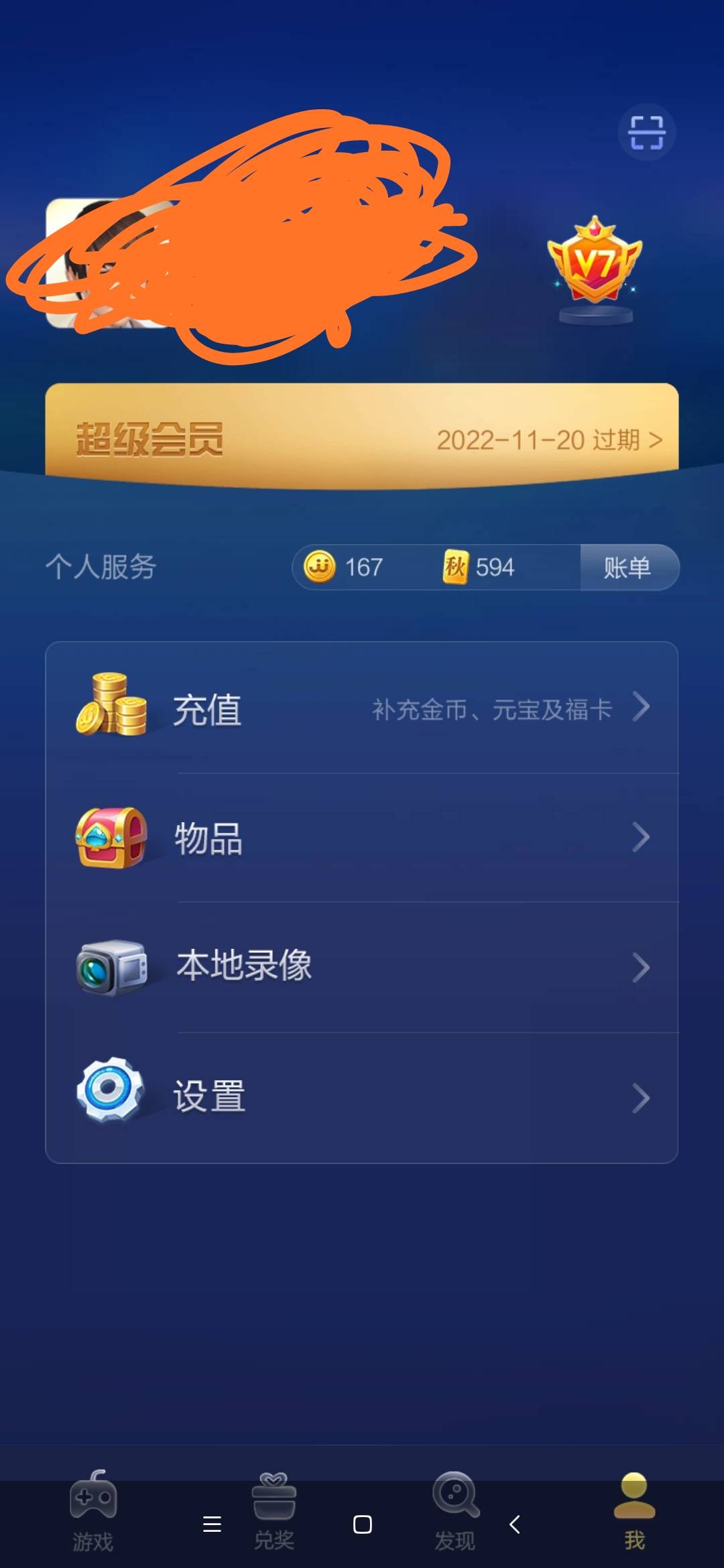Tap the 秋 tile currency icon

tap(457, 567)
